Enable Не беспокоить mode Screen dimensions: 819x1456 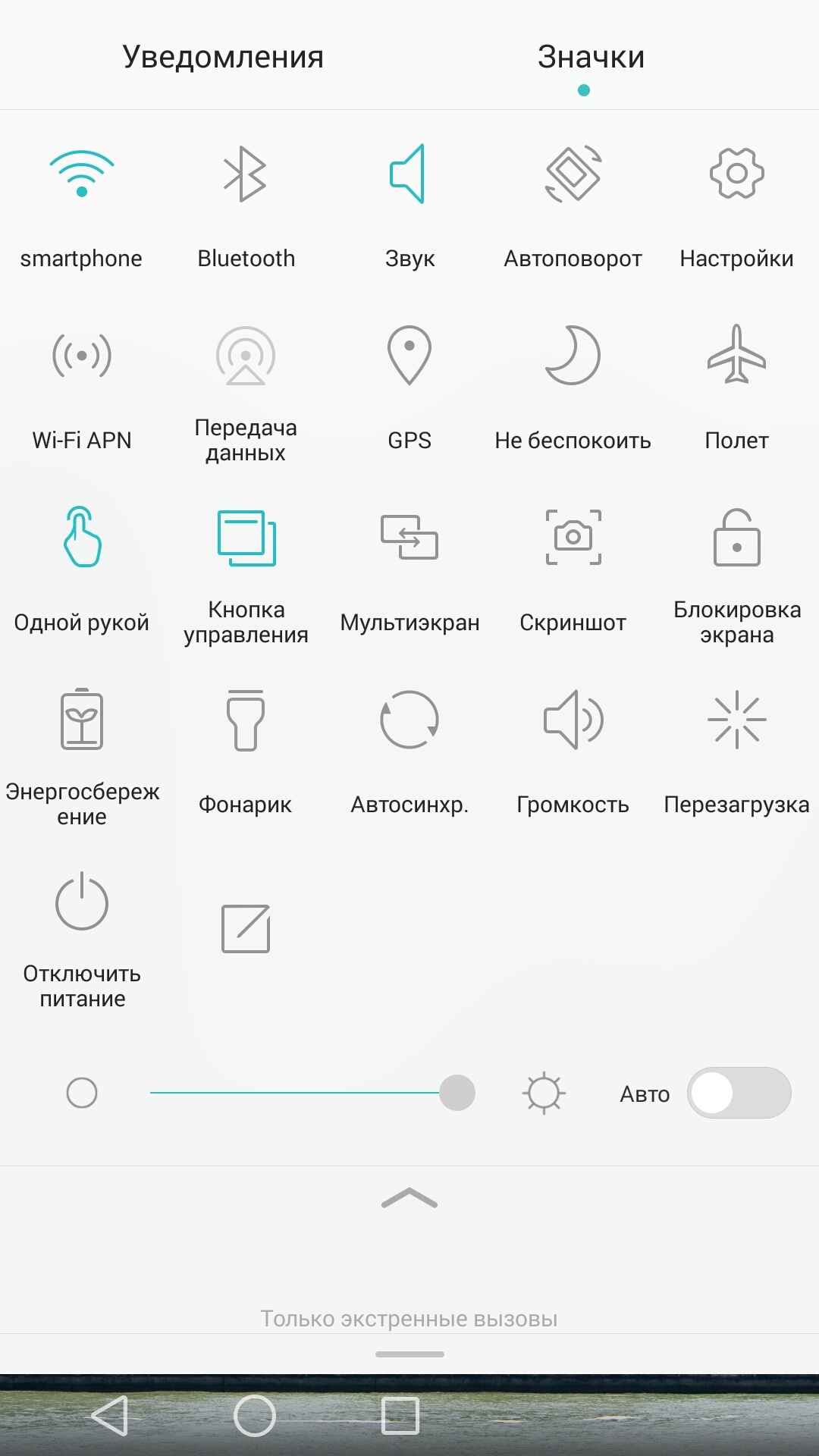click(x=573, y=356)
